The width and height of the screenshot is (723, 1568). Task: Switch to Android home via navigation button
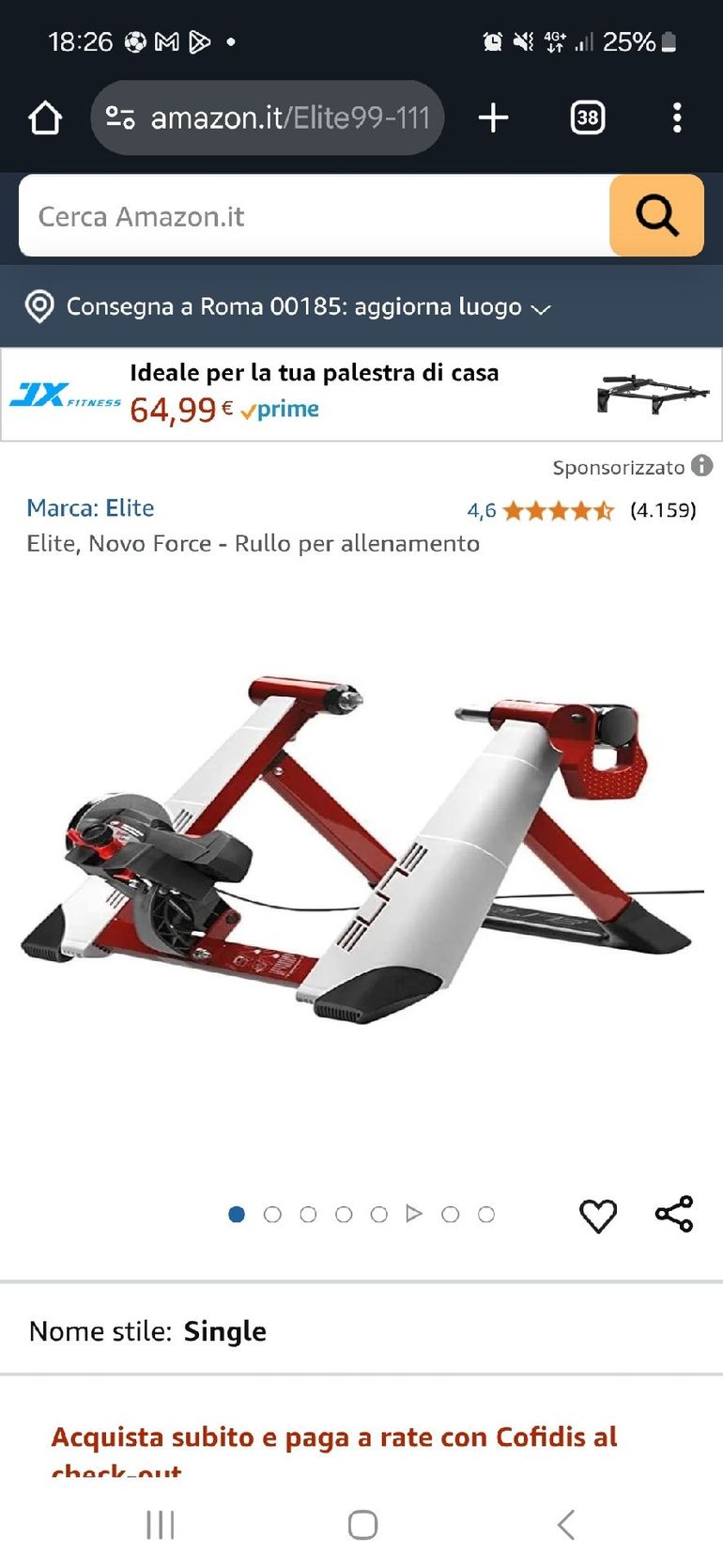click(361, 1526)
